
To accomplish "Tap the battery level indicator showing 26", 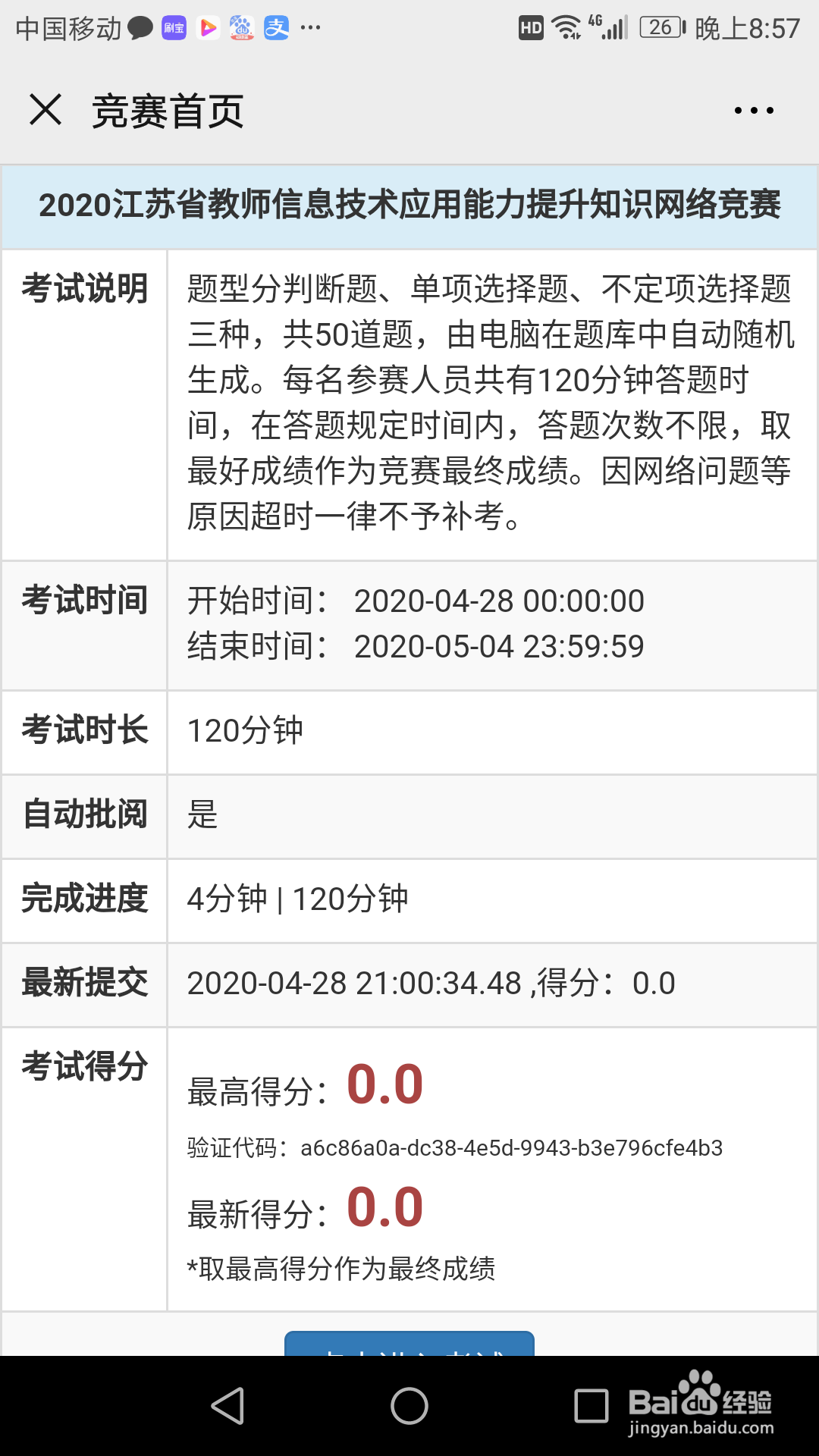I will (659, 25).
